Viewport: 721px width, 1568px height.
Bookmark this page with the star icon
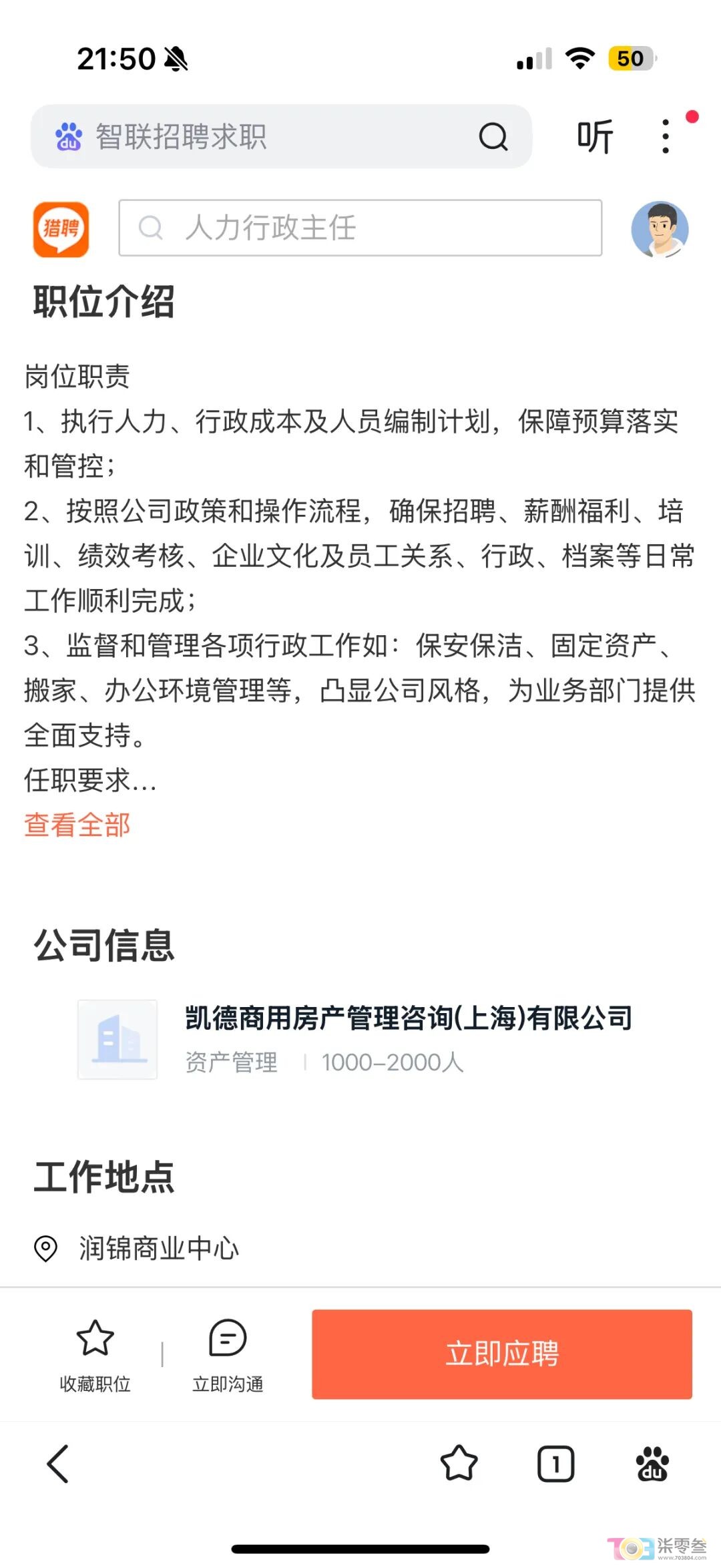[x=459, y=1464]
